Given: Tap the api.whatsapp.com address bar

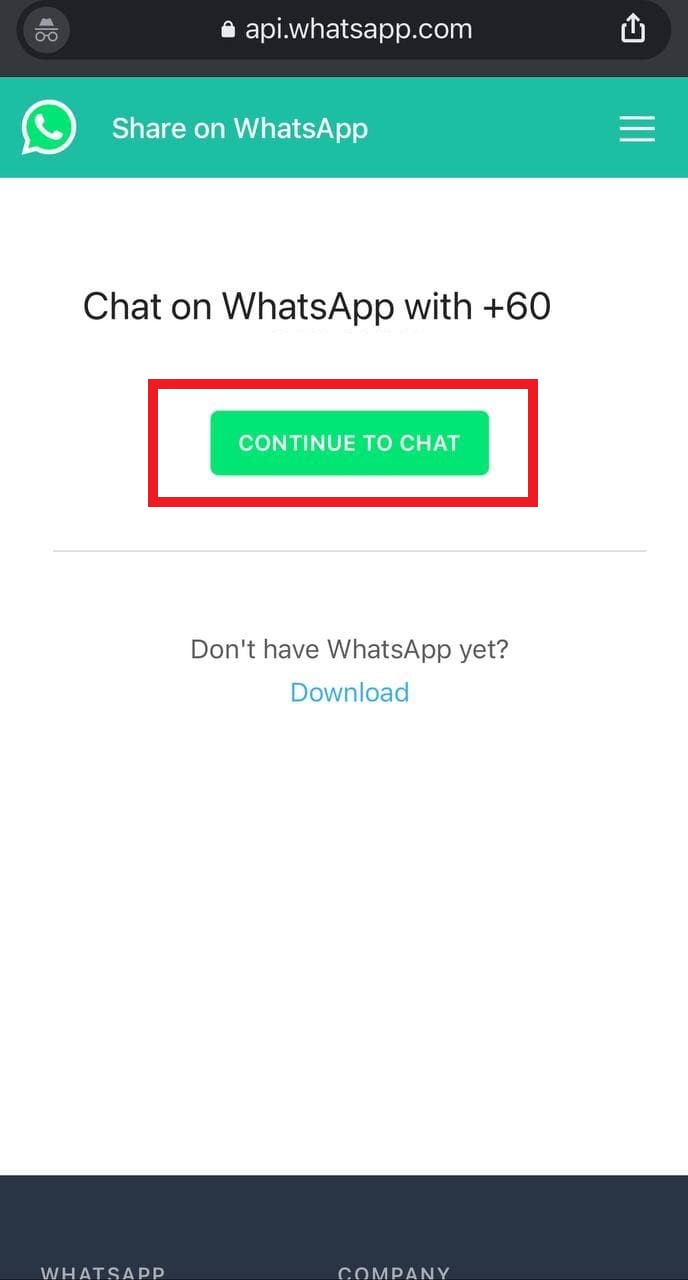Looking at the screenshot, I should coord(346,30).
